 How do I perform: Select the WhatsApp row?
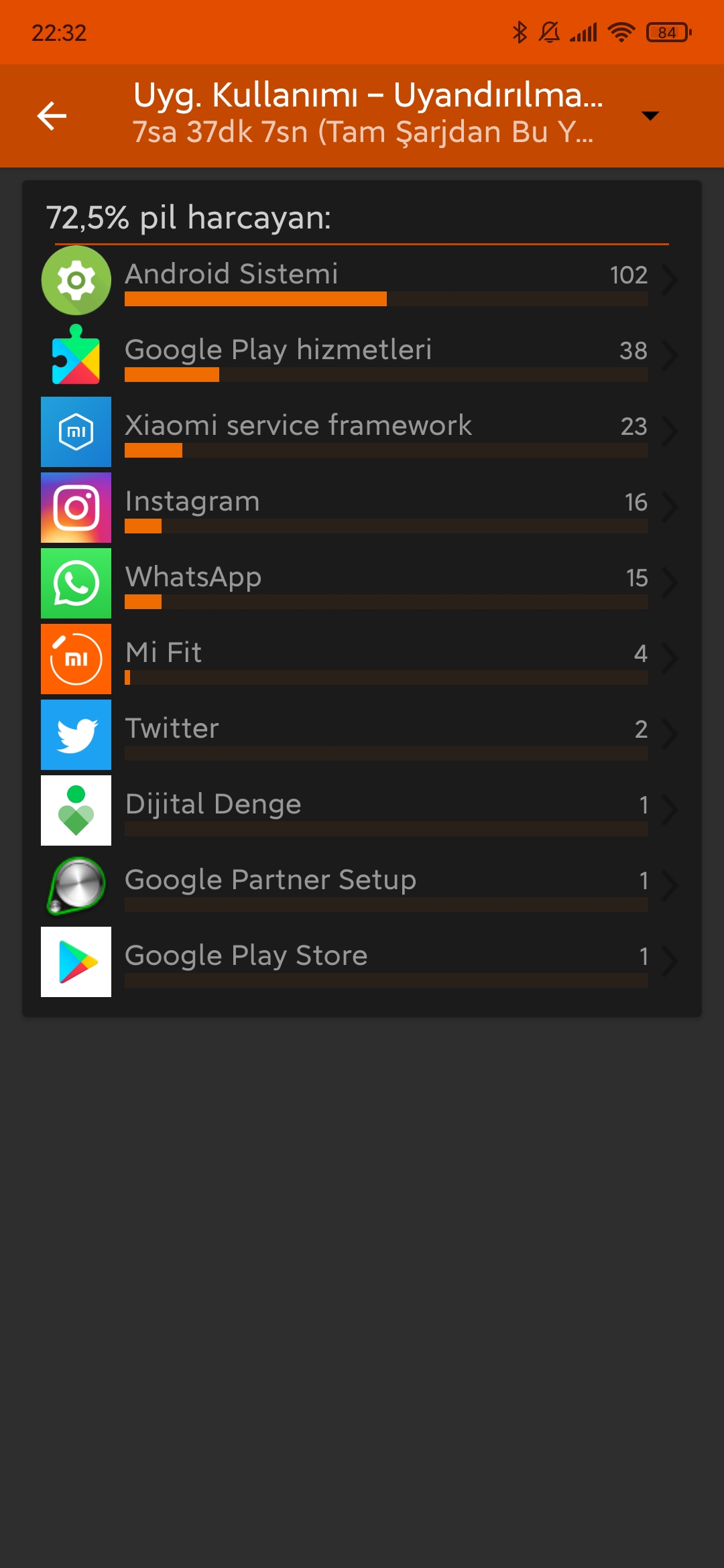tap(361, 583)
